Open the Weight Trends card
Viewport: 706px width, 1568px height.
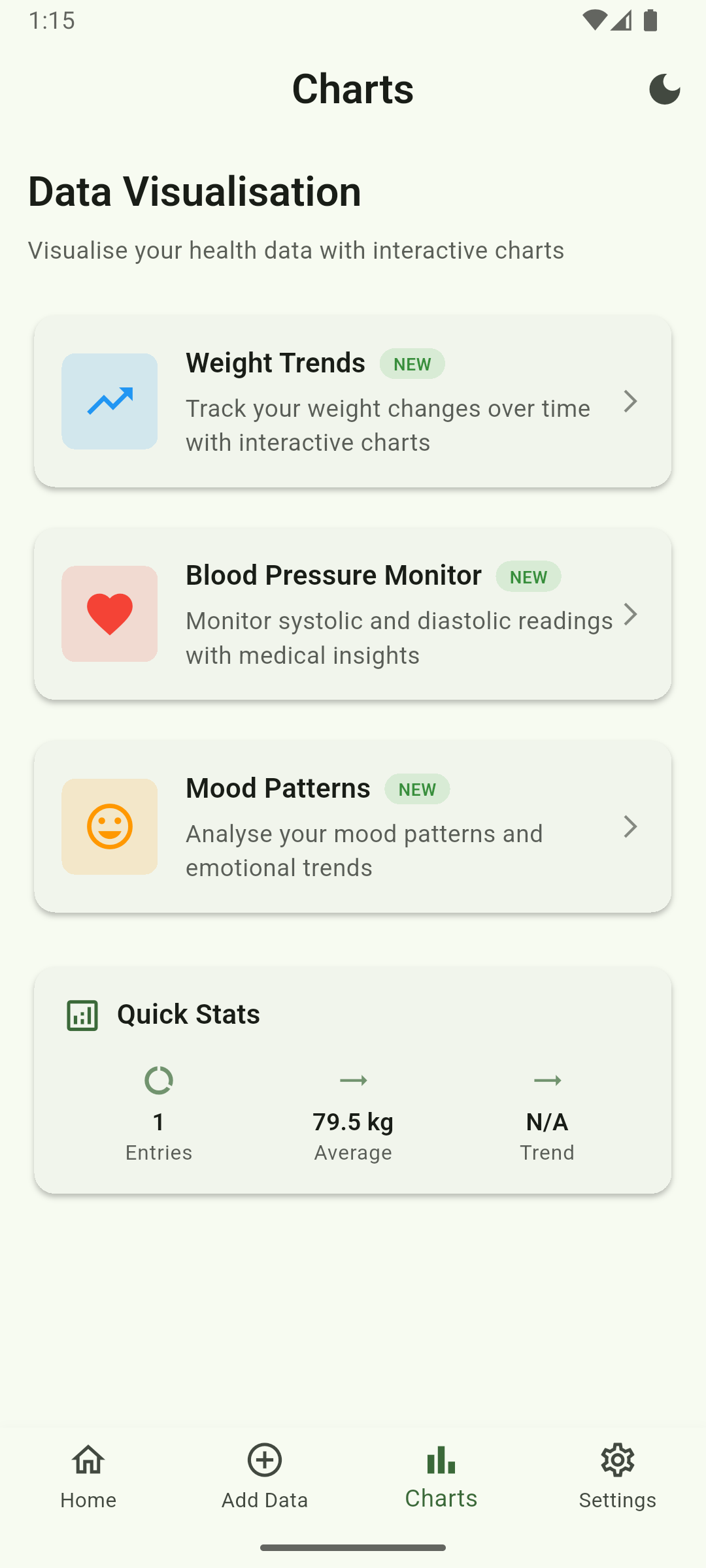tap(353, 401)
